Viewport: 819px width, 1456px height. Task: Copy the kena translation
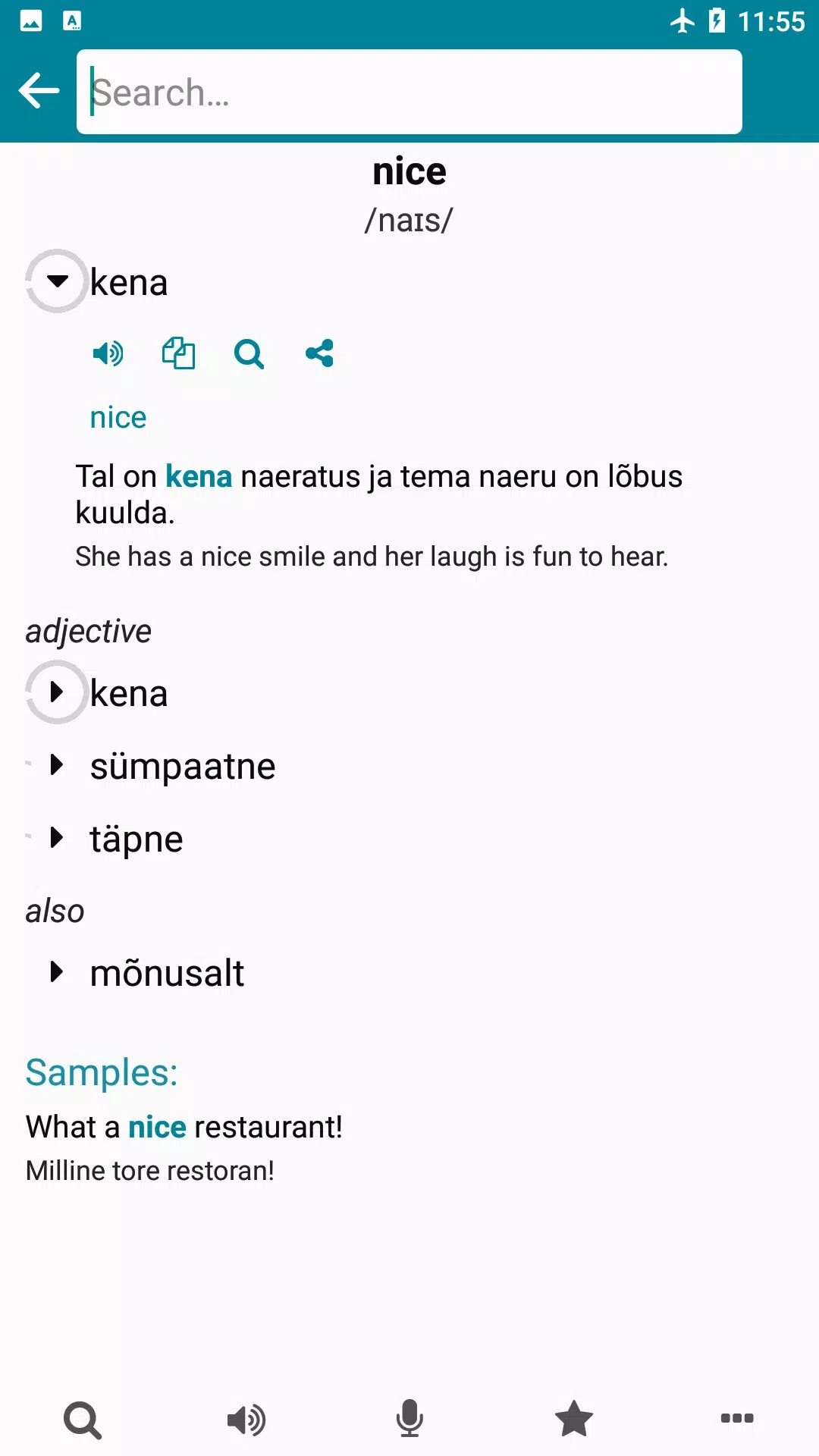pyautogui.click(x=178, y=353)
